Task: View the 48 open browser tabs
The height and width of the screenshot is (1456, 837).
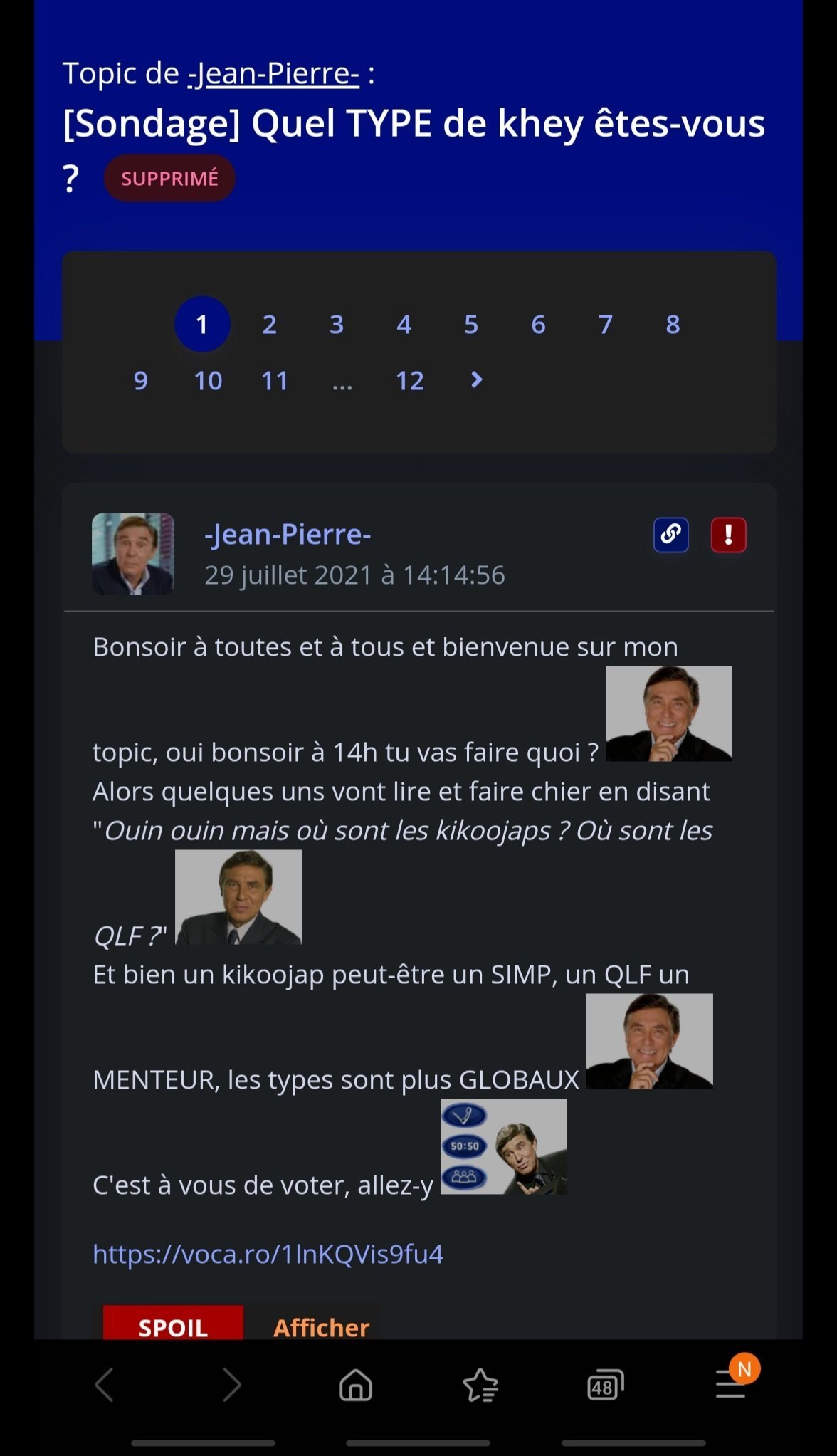Action: click(605, 1386)
